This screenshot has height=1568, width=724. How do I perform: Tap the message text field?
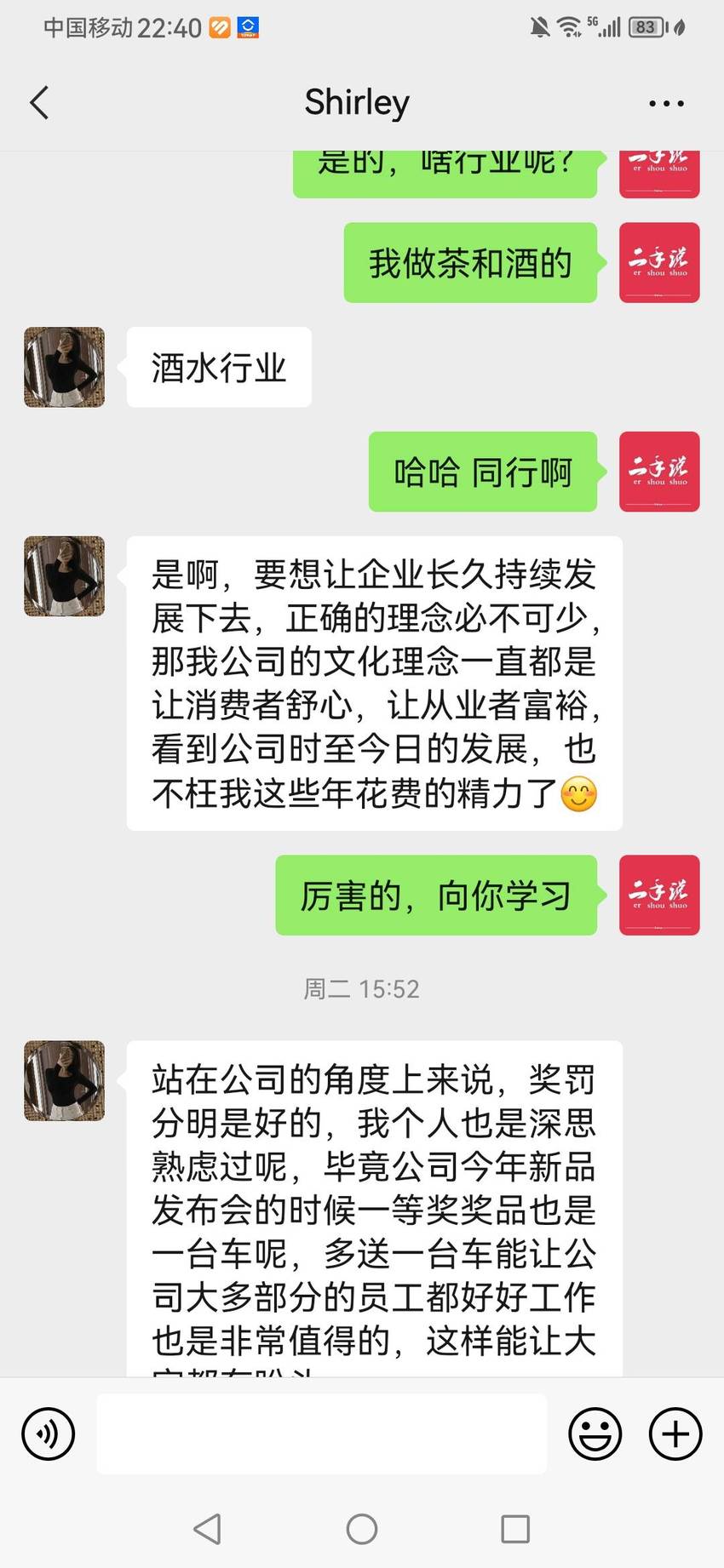pyautogui.click(x=321, y=1434)
